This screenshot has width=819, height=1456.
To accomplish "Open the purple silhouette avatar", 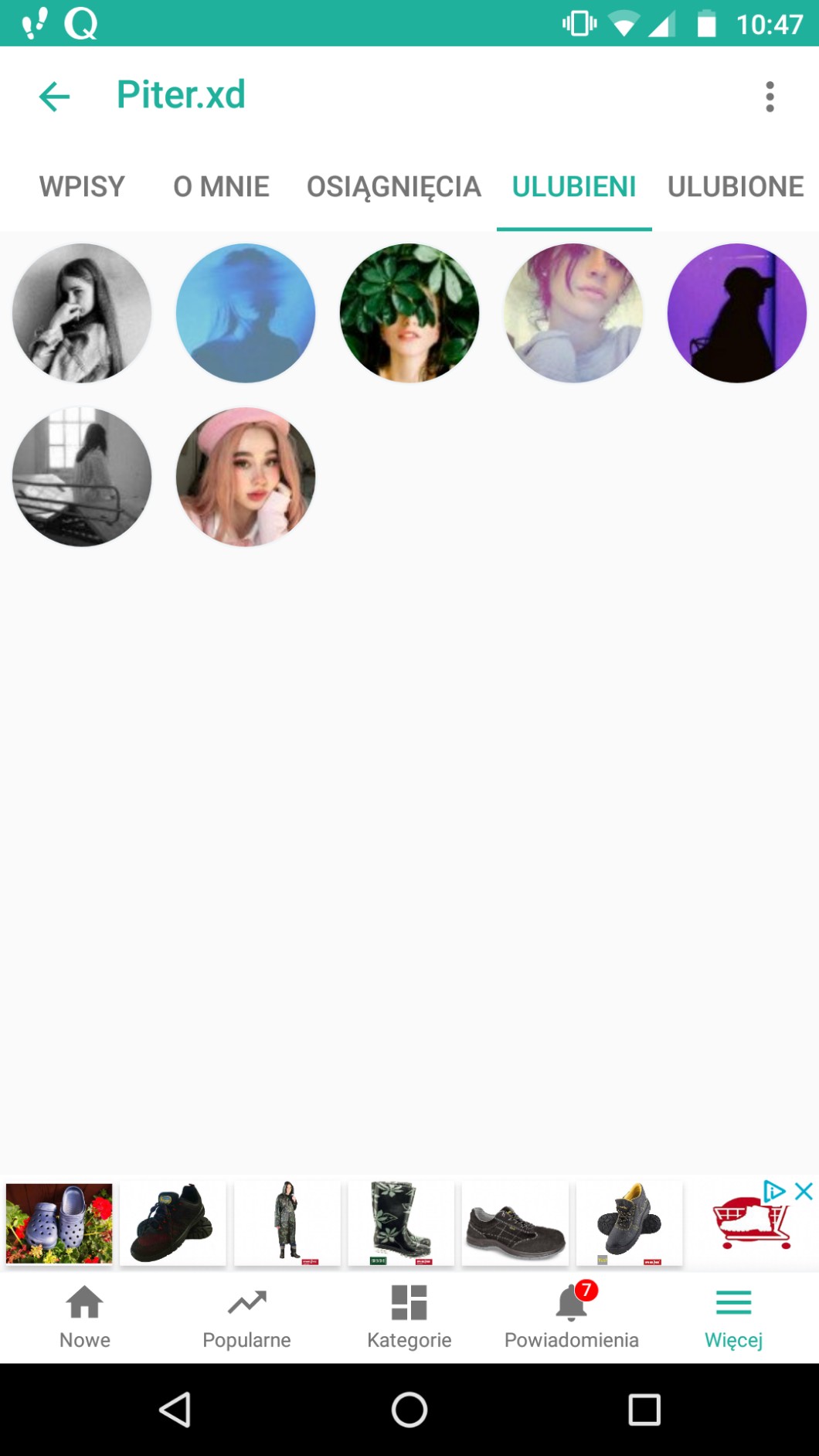I will point(737,313).
